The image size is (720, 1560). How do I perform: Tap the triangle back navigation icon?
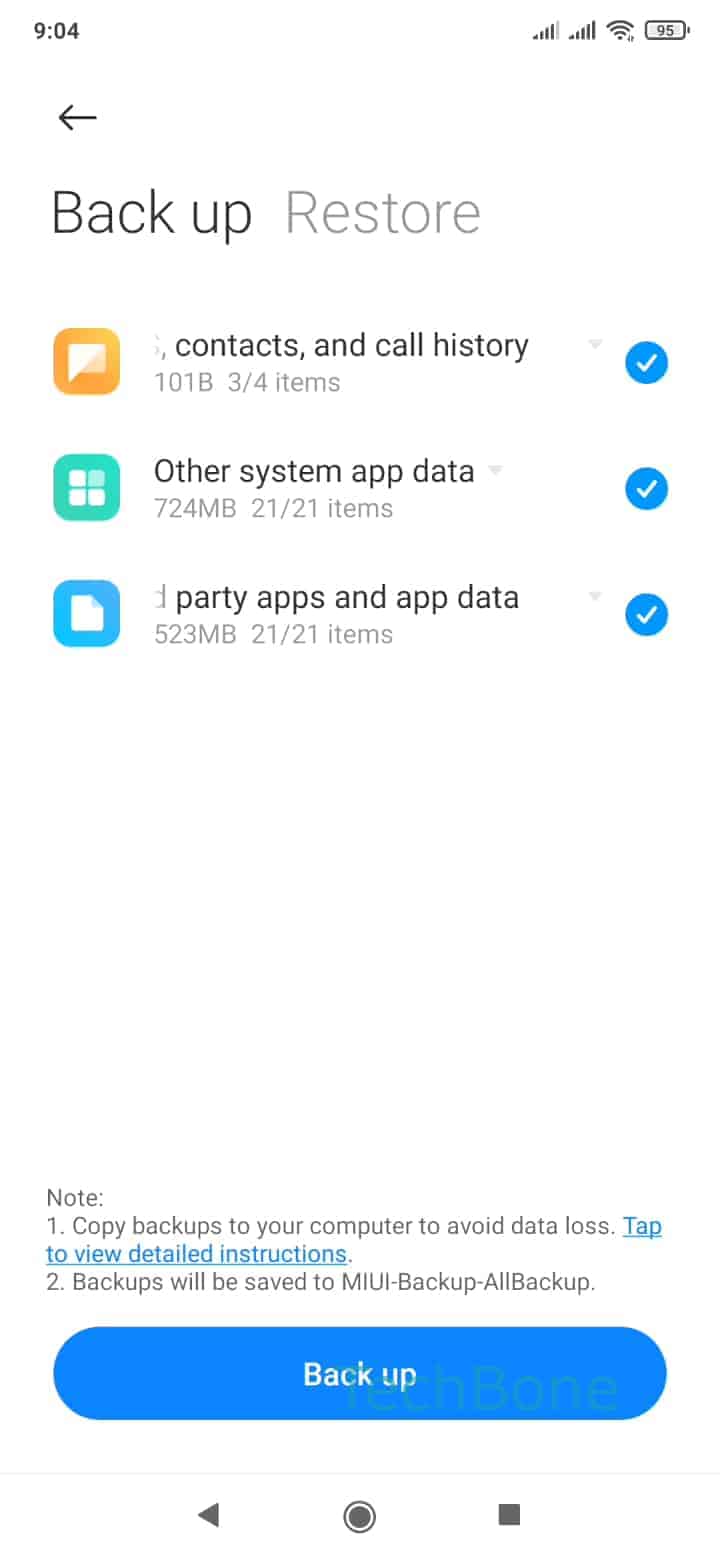(x=209, y=1515)
